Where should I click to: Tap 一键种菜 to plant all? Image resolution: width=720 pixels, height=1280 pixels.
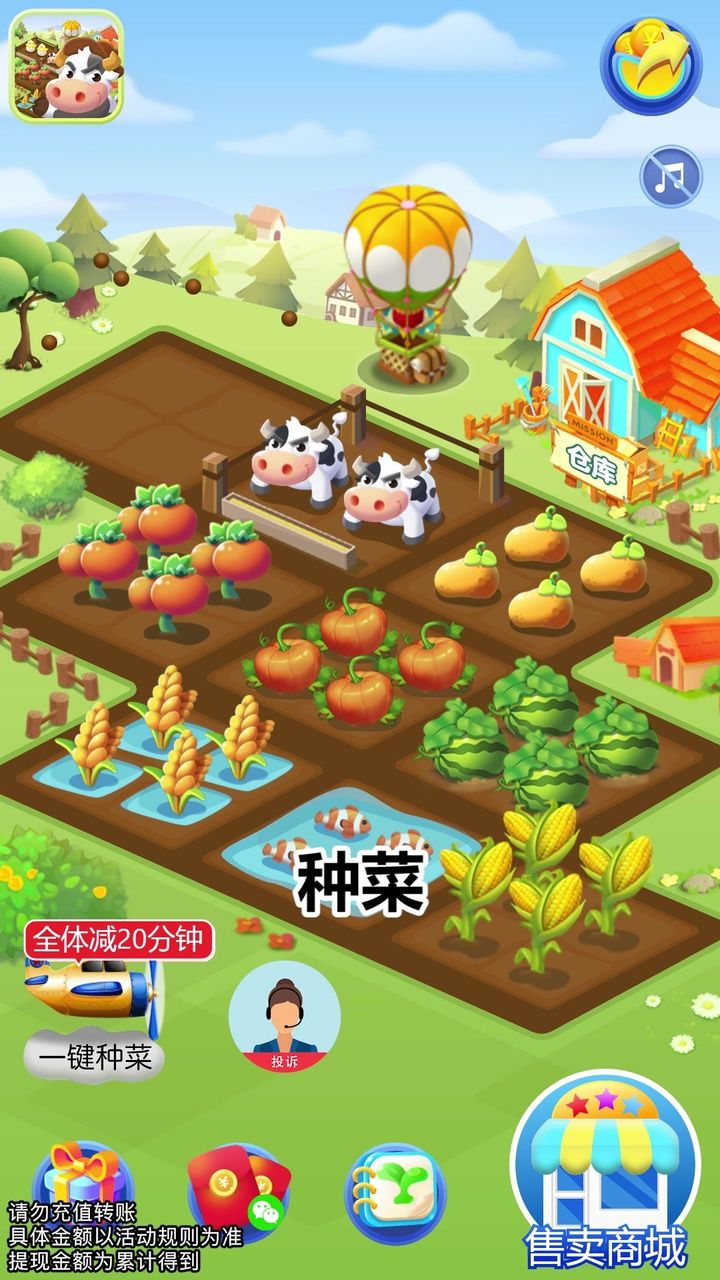point(95,1058)
